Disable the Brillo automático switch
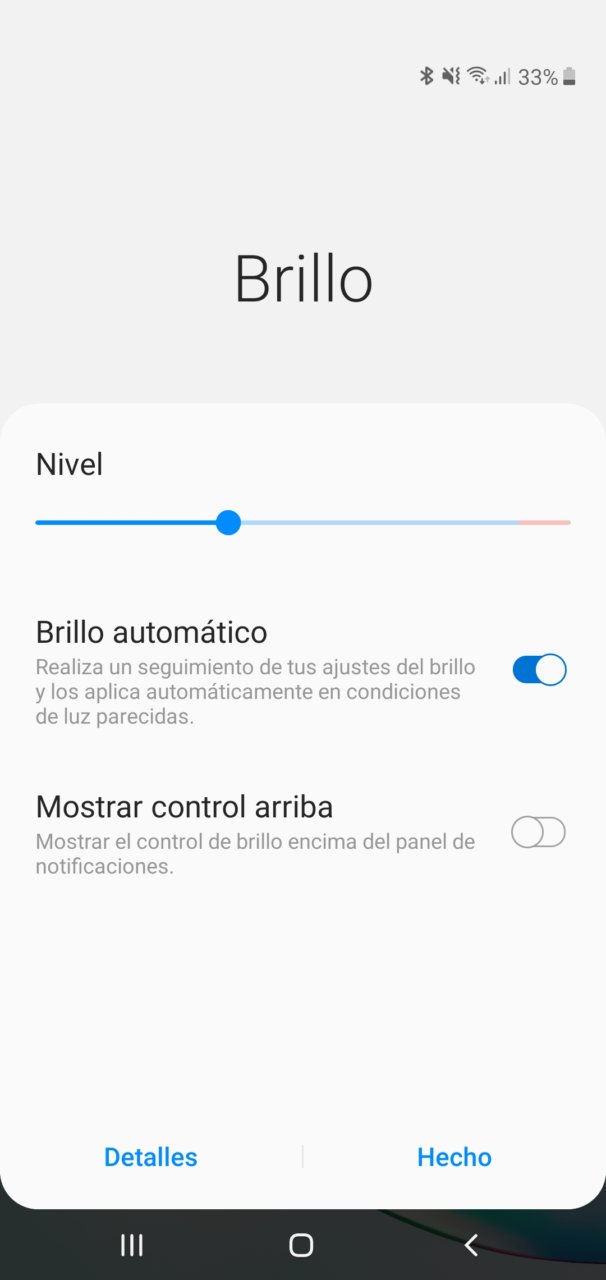Viewport: 606px width, 1280px height. [x=539, y=670]
